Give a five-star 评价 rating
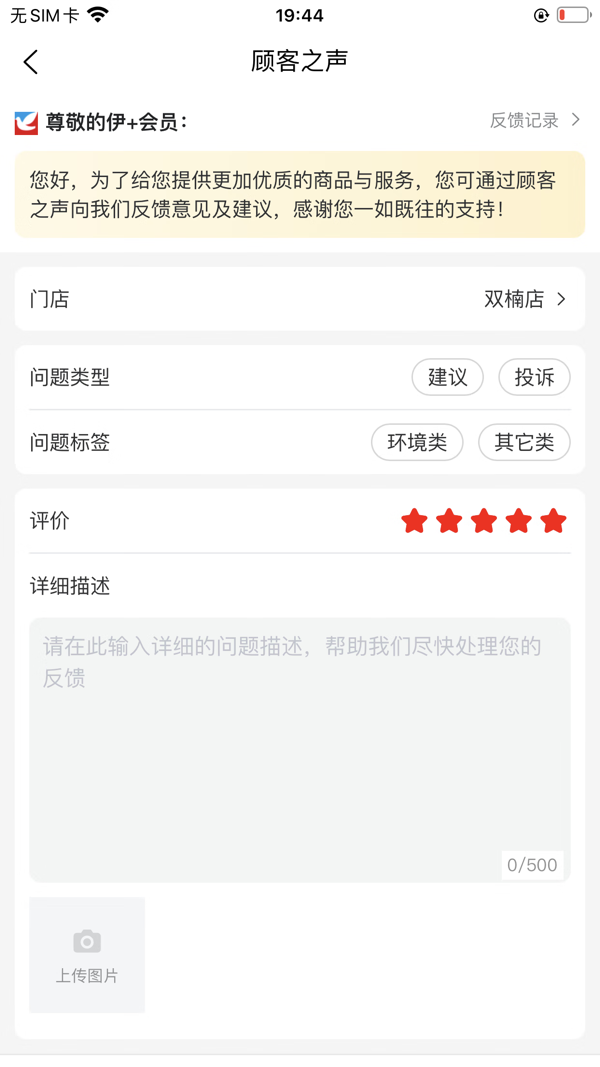The image size is (600, 1067). tap(553, 521)
